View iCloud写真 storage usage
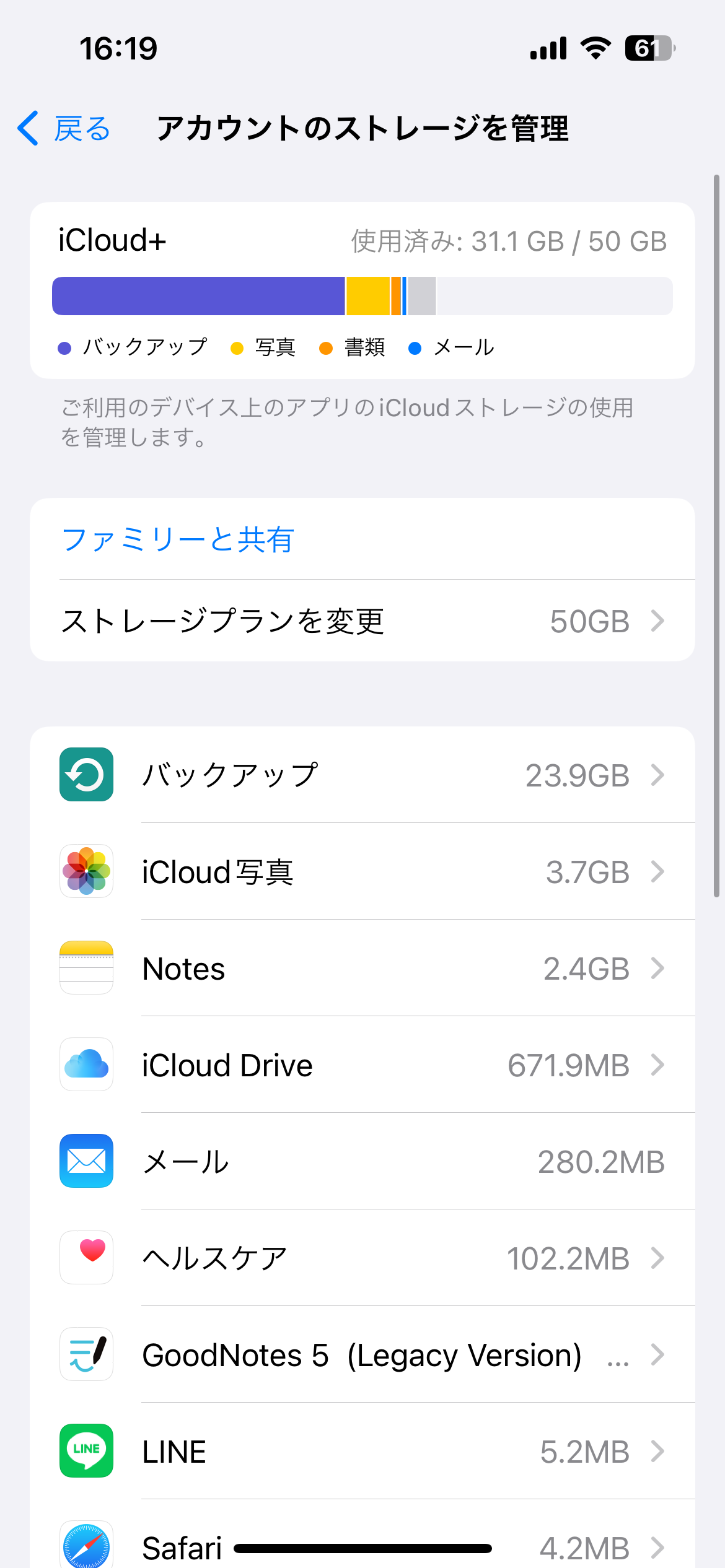The height and width of the screenshot is (1568, 725). pyautogui.click(x=362, y=872)
